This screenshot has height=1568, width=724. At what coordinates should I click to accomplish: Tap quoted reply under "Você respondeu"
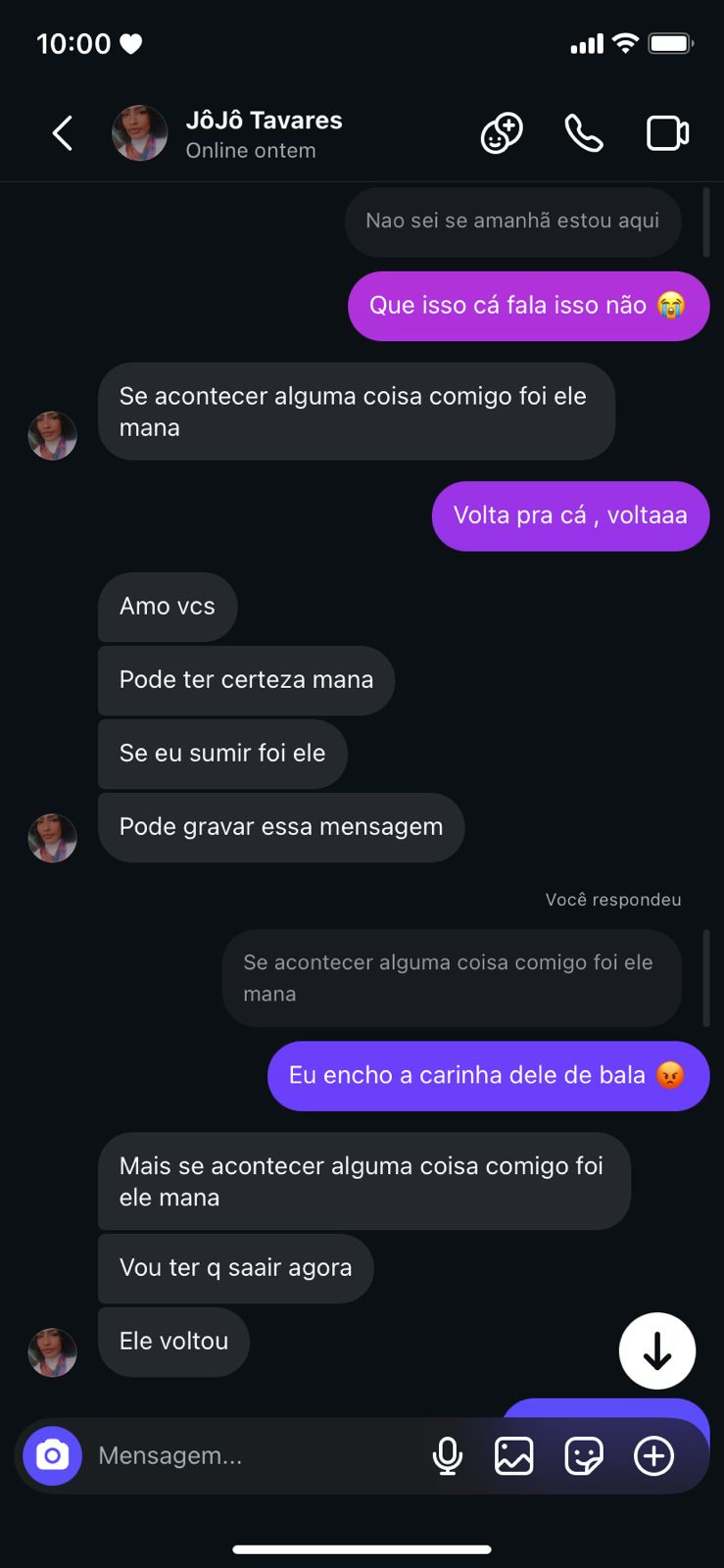point(451,978)
